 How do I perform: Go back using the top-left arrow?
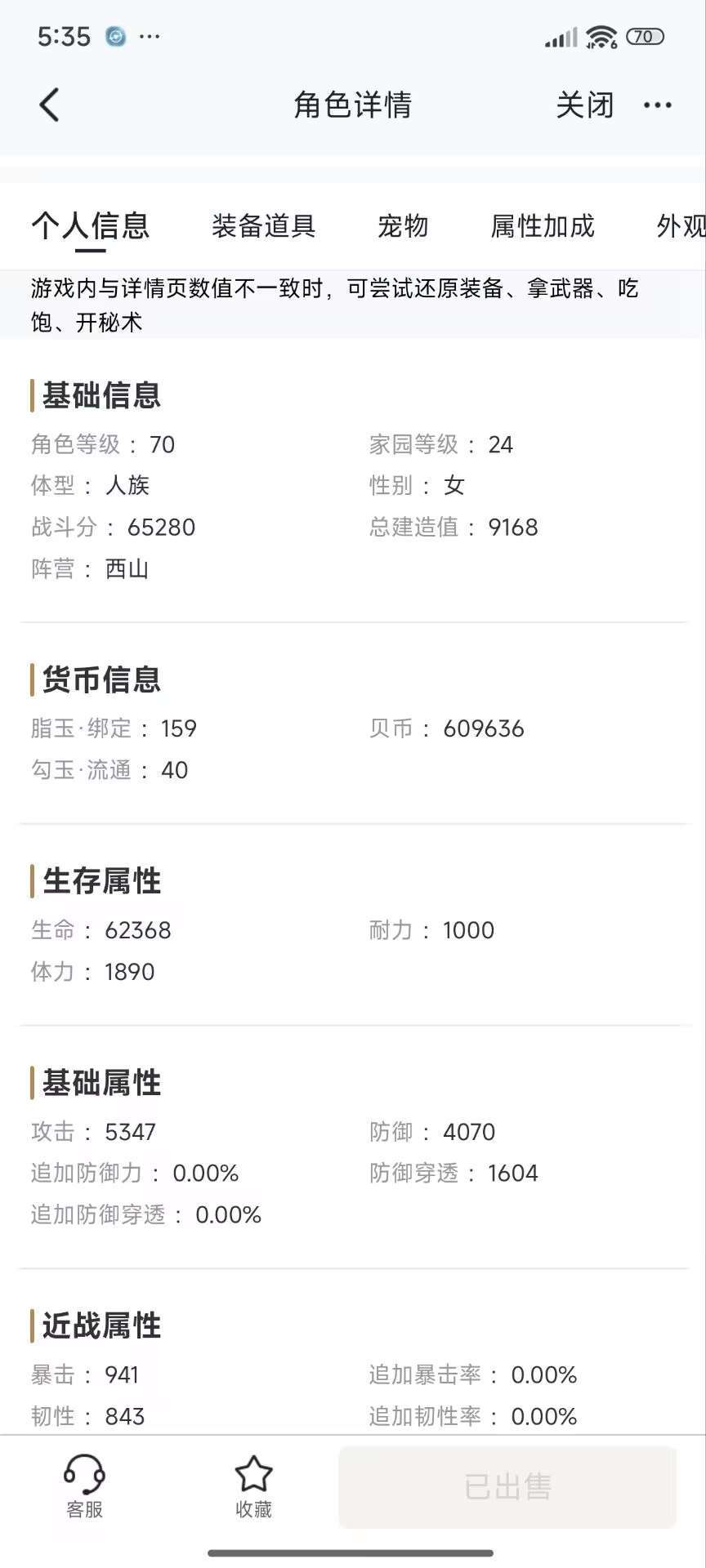tap(49, 105)
